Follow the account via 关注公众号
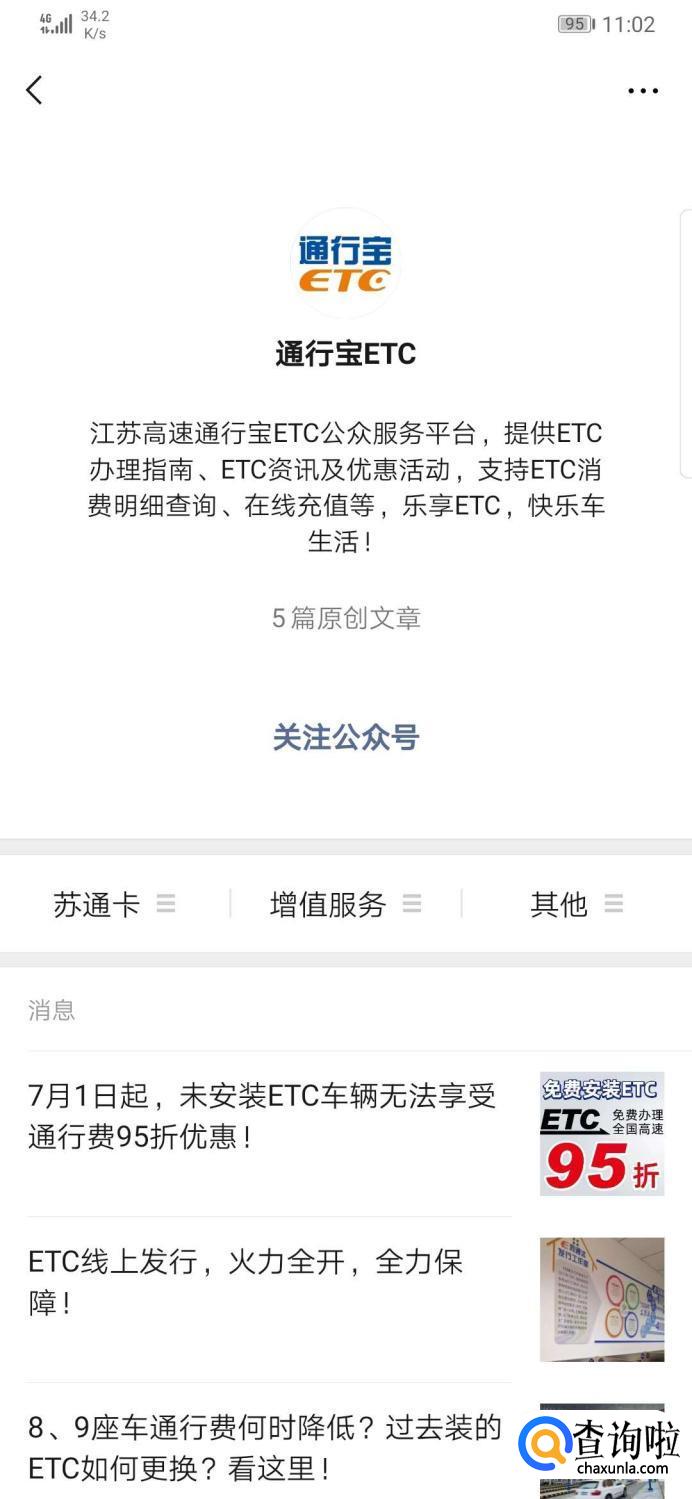 coord(346,737)
